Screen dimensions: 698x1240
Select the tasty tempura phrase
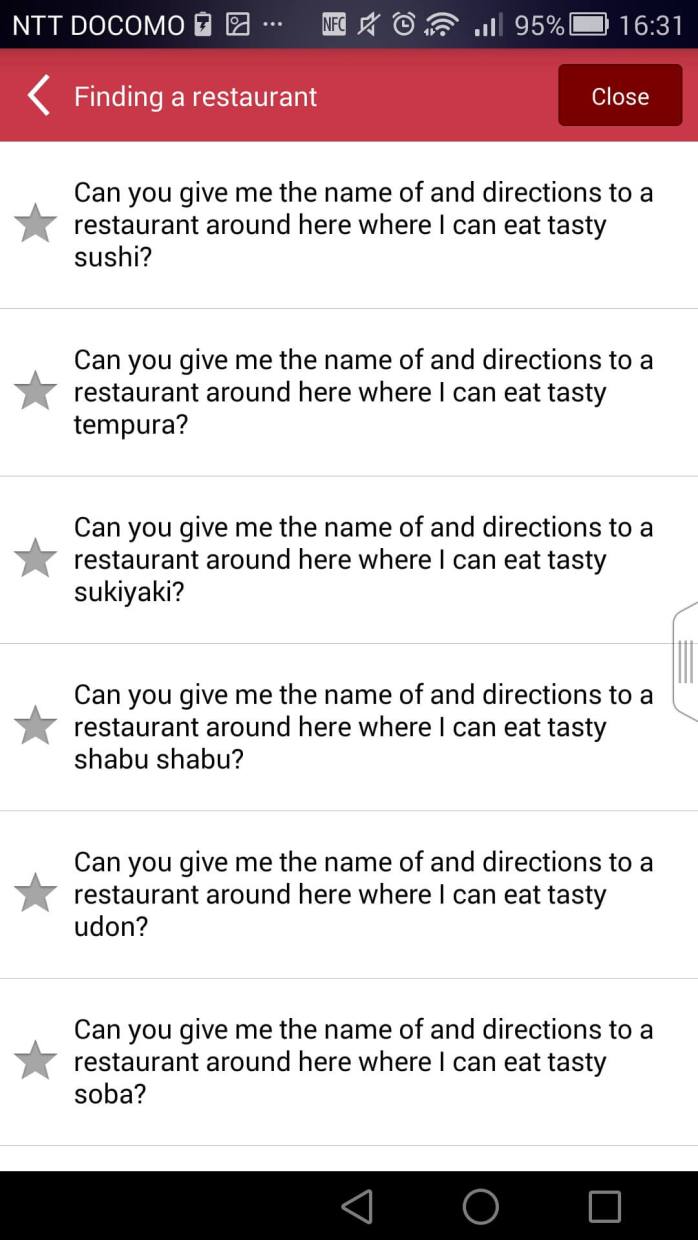(363, 392)
